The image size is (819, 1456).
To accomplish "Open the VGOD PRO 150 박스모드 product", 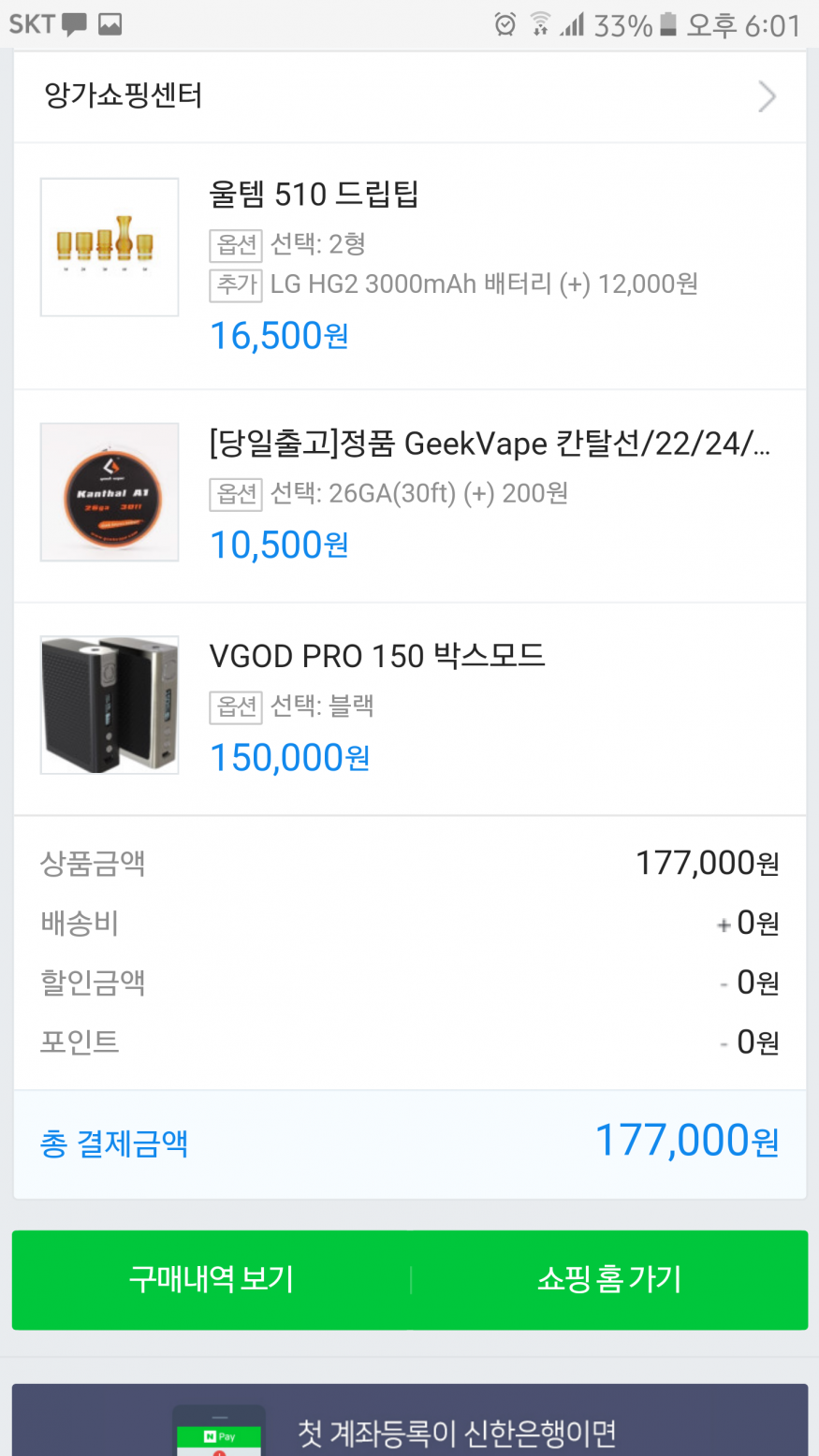I will click(x=376, y=656).
